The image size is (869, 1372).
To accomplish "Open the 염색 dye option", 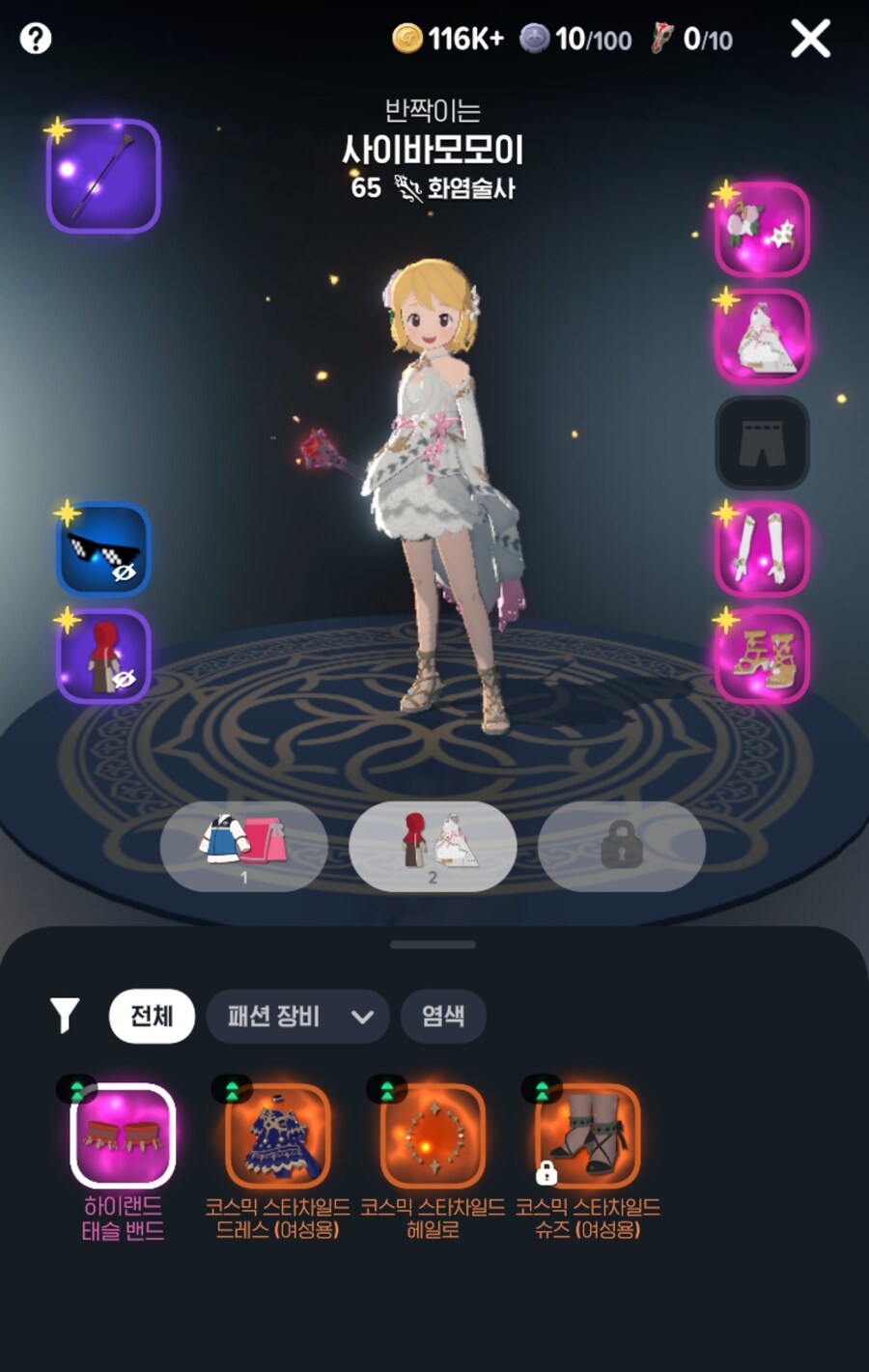I will point(443,1016).
